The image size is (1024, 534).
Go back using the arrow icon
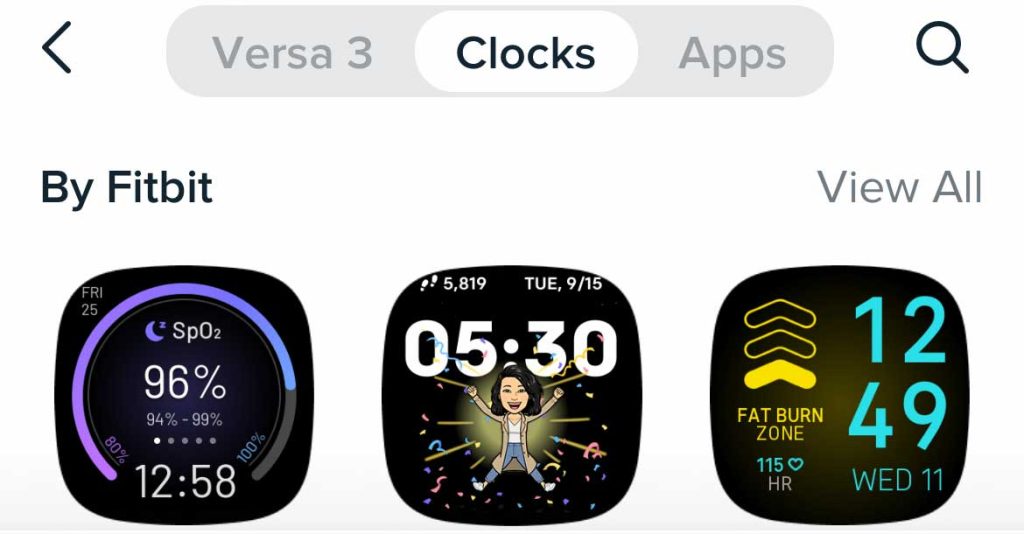pos(57,50)
